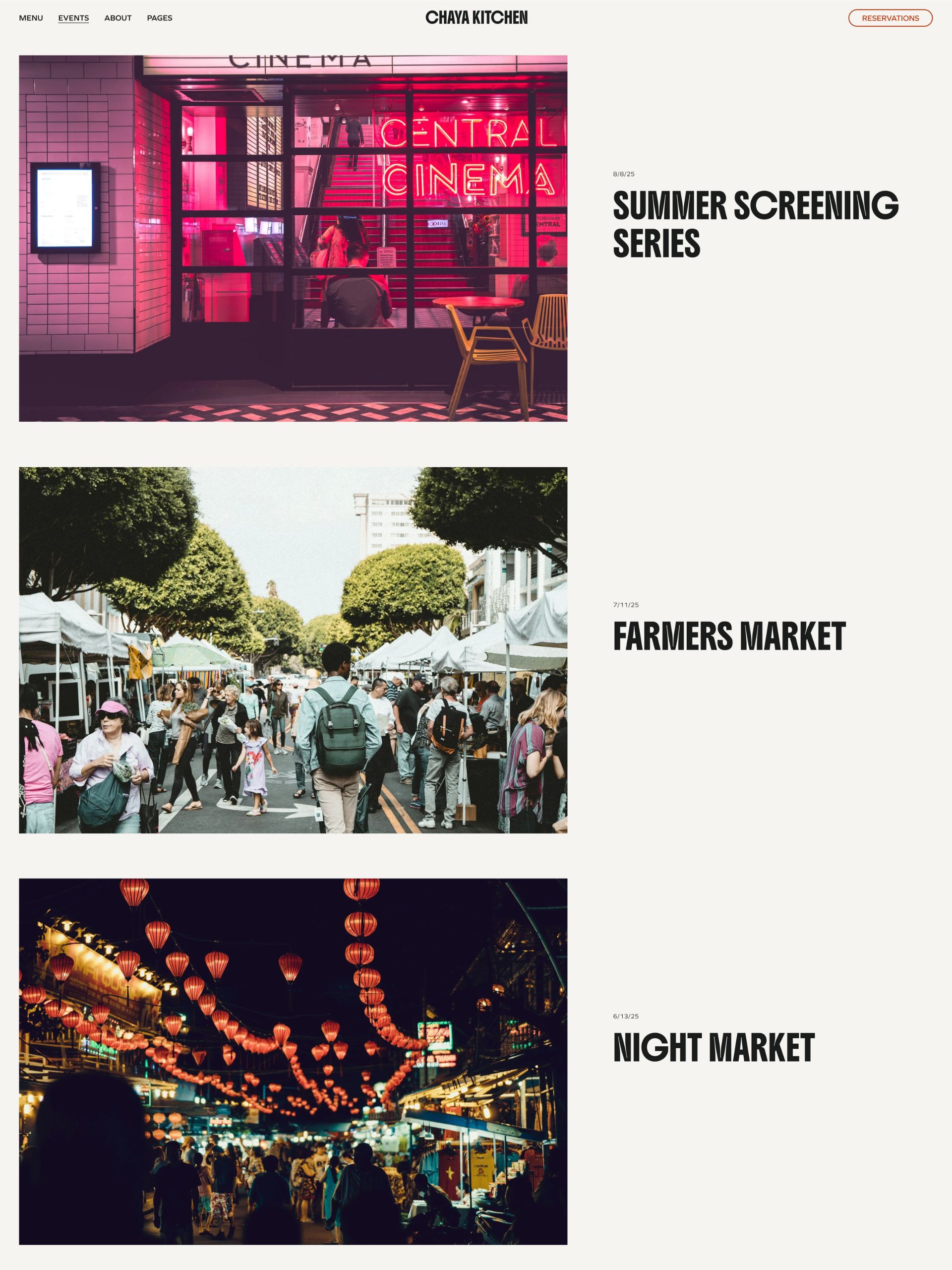Open the About page
The image size is (952, 1270).
click(x=118, y=18)
